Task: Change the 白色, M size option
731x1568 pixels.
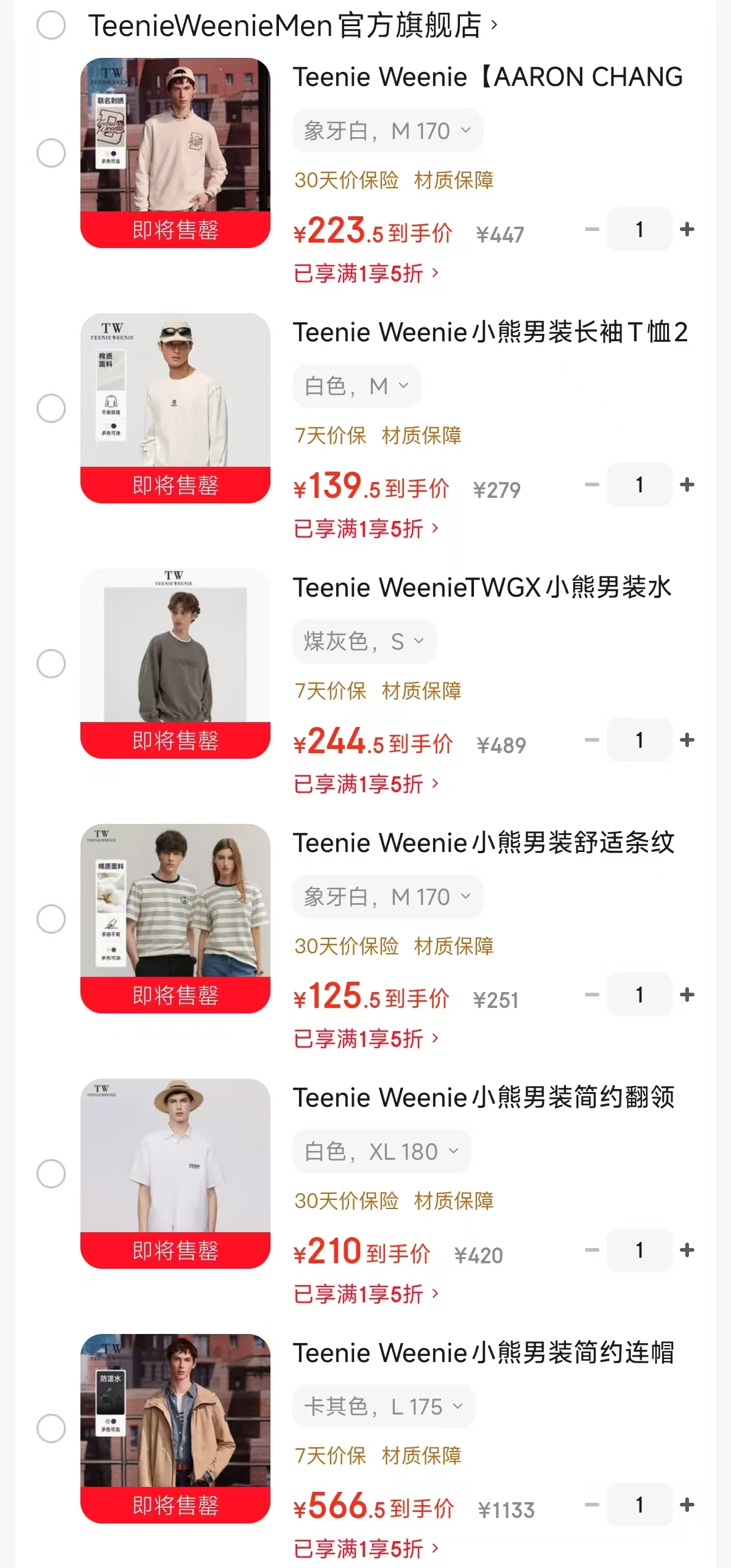Action: pos(356,386)
